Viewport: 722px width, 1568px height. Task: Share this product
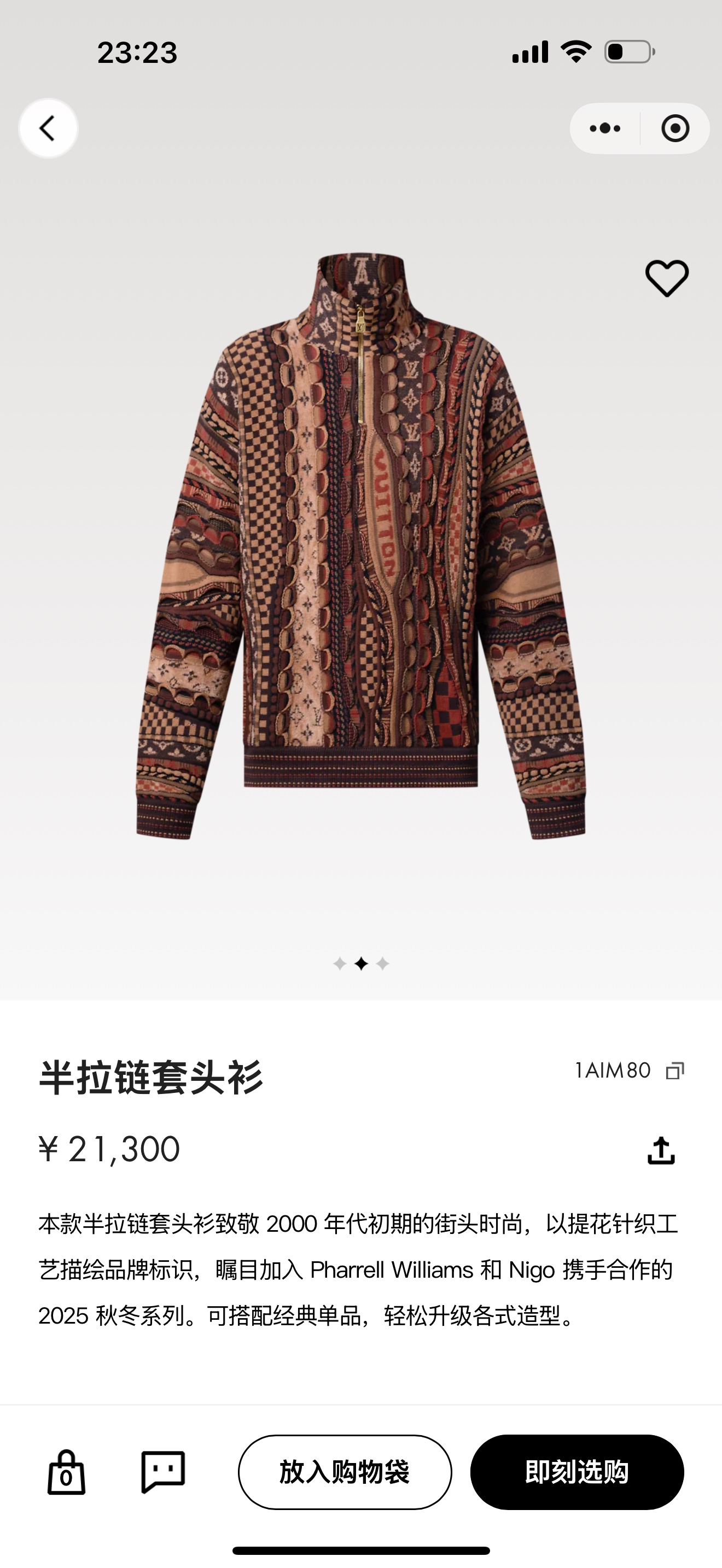click(661, 1150)
